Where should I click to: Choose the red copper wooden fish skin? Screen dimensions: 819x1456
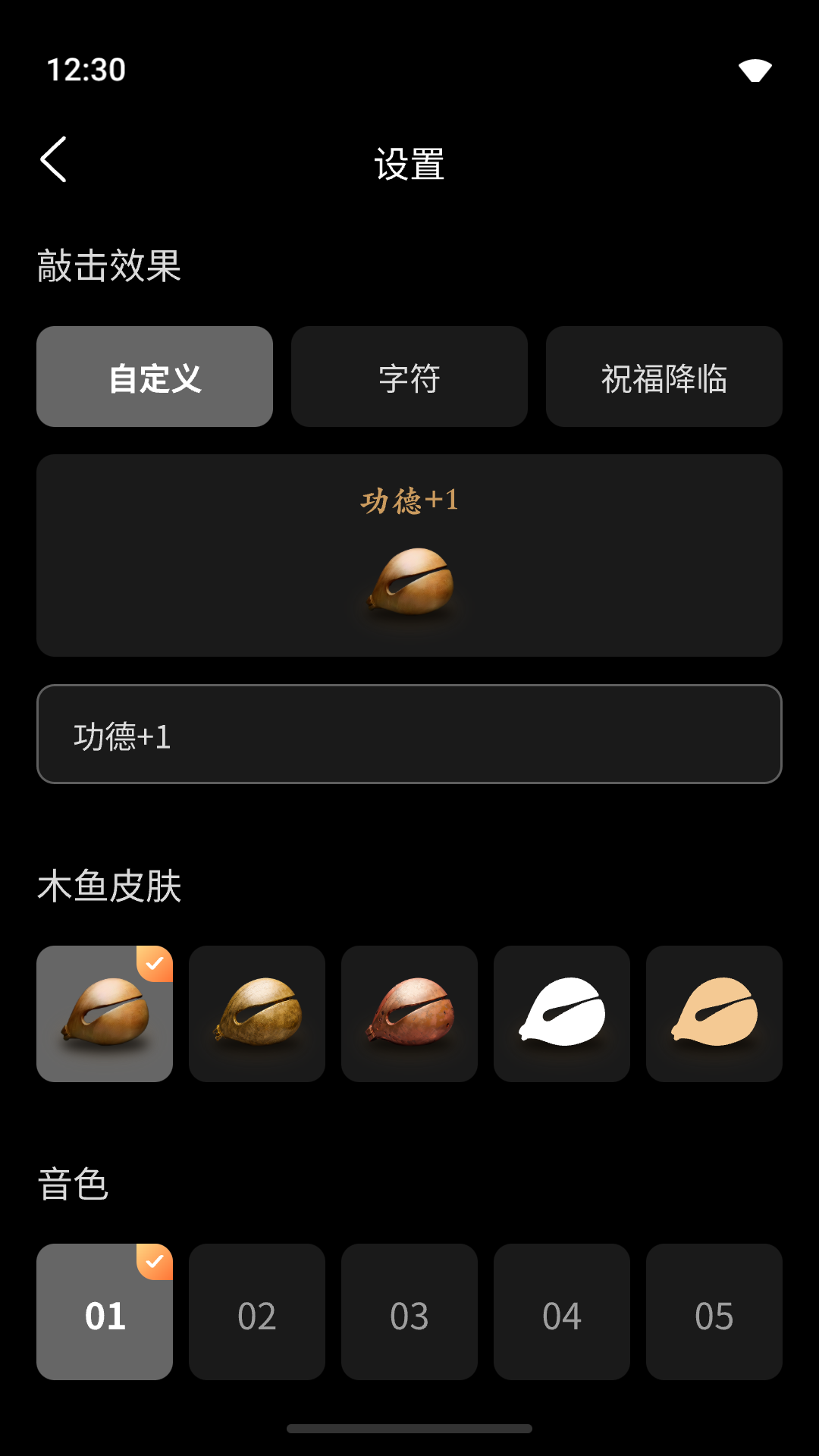pos(409,1012)
